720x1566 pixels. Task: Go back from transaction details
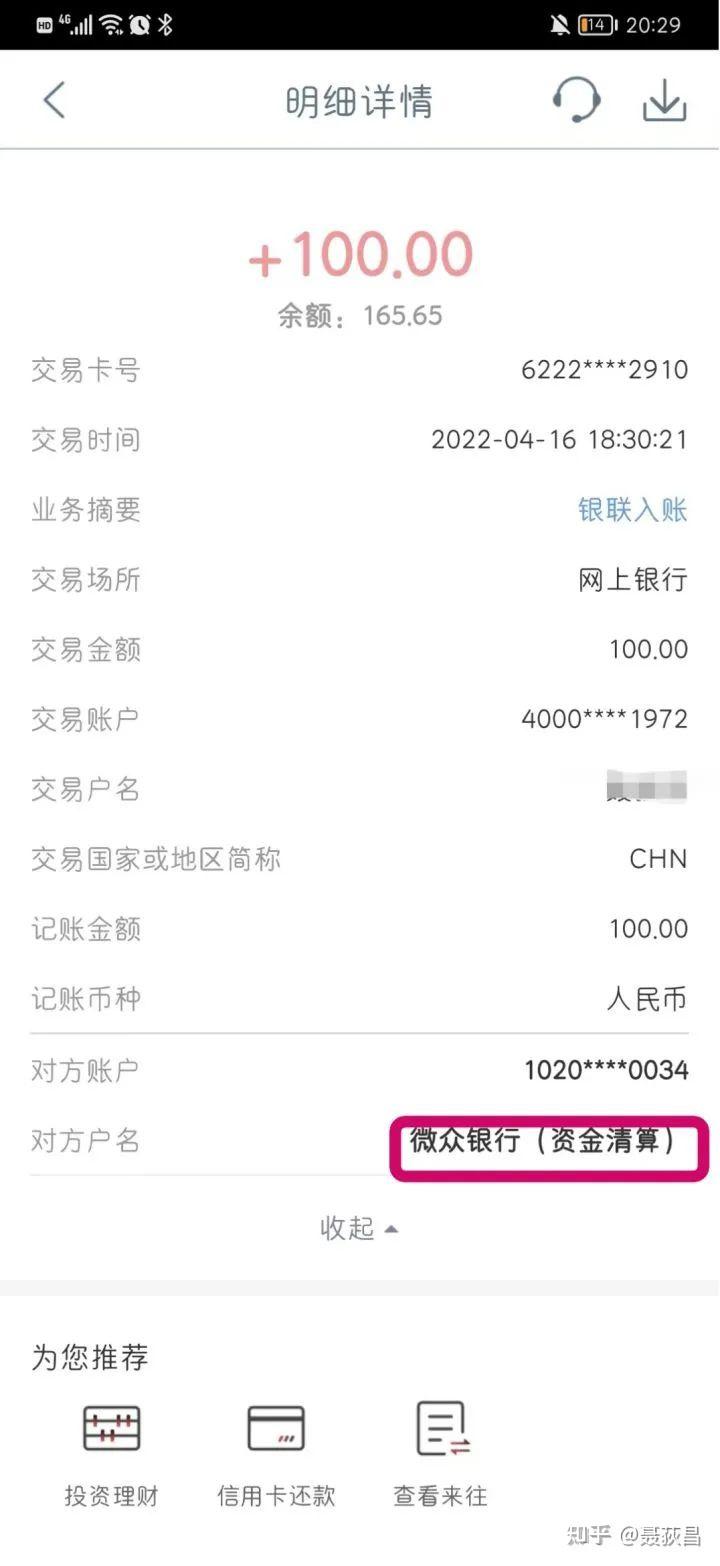click(x=54, y=101)
